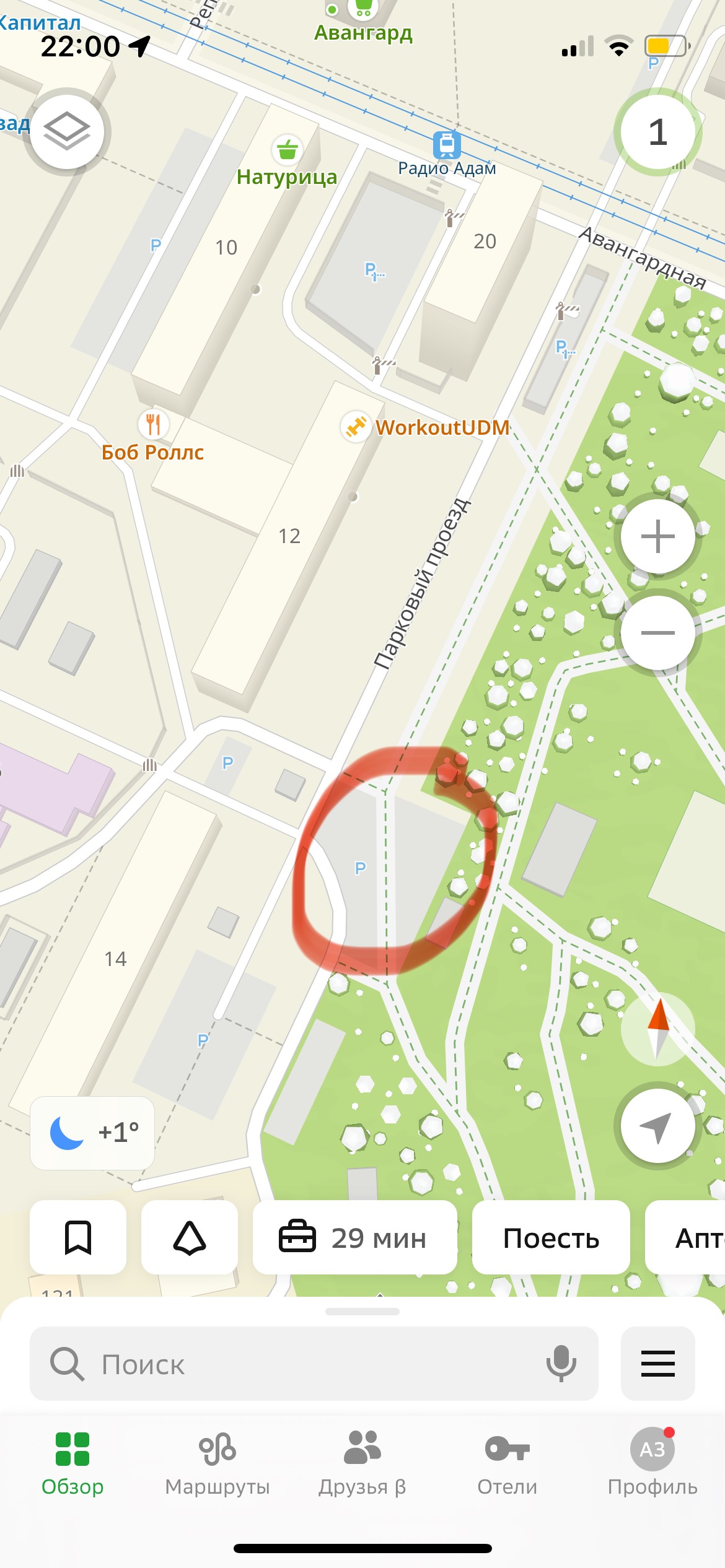The height and width of the screenshot is (1568, 725).
Task: Open the Профиль tab
Action: [652, 1462]
